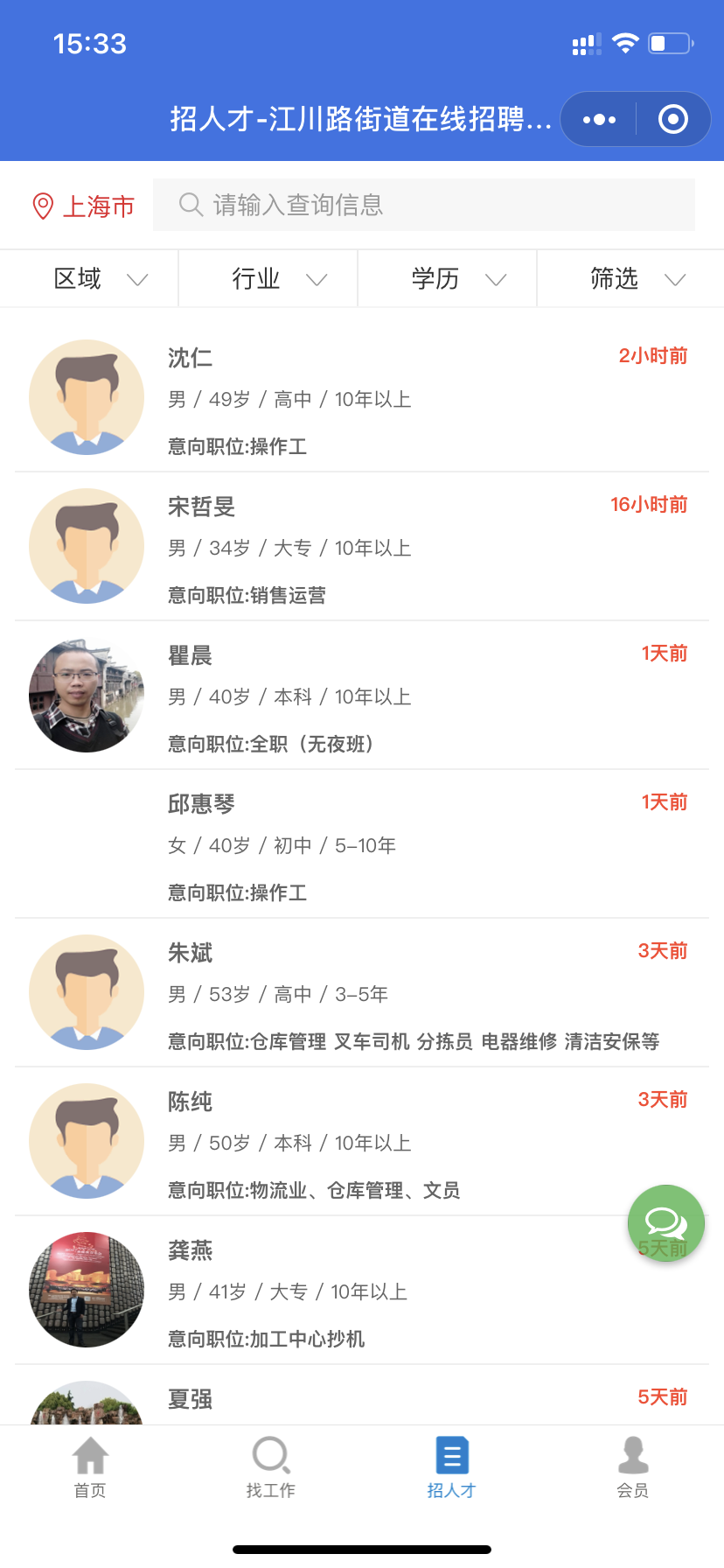Tap 瞿晨's profile photo
Screen dimensions: 724x1568
(x=86, y=695)
